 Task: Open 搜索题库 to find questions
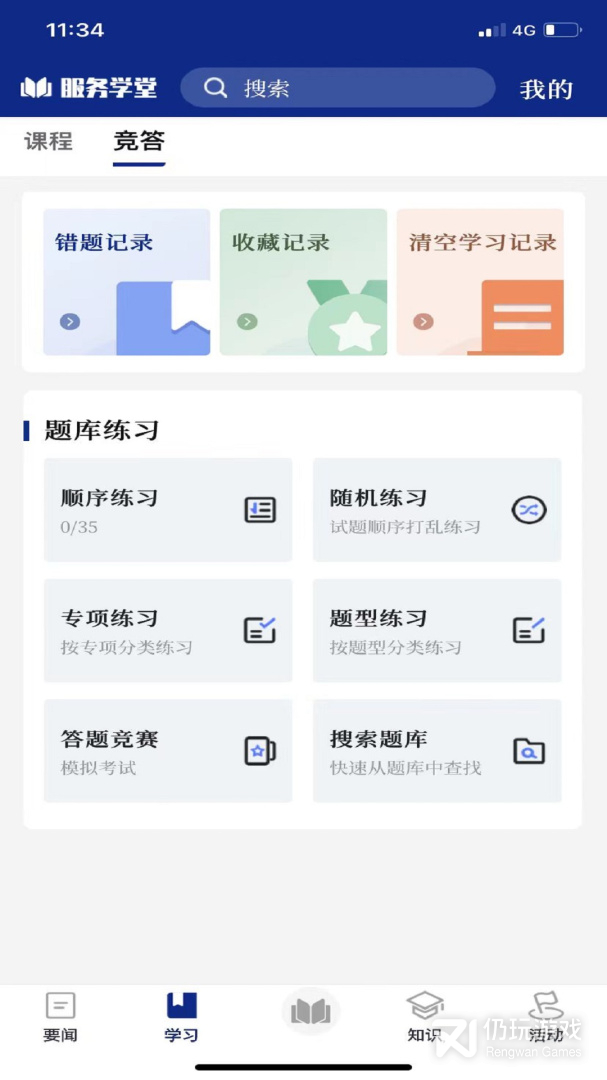coord(437,751)
